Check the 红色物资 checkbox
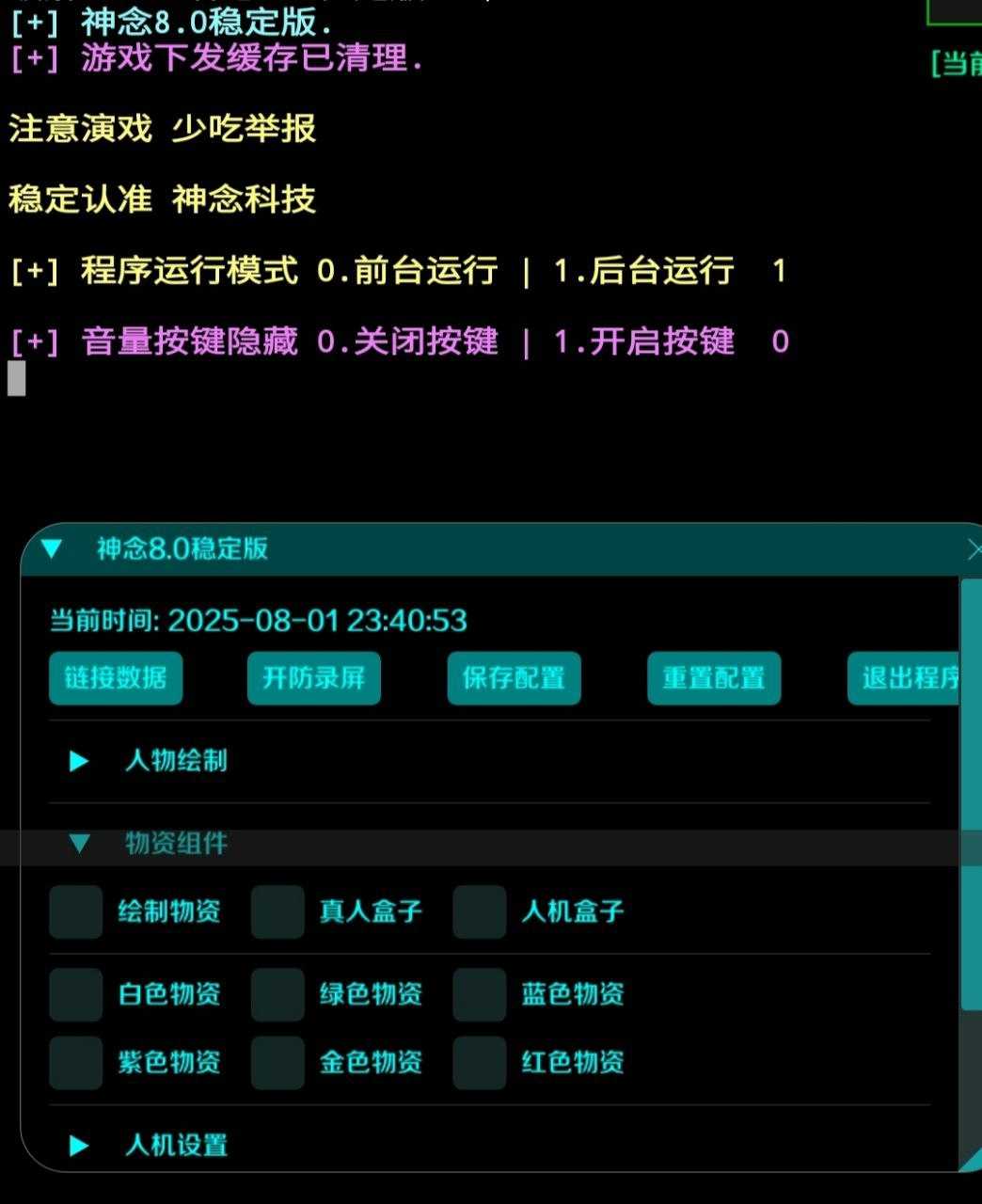Screen dimensions: 982x1204 480,1063
